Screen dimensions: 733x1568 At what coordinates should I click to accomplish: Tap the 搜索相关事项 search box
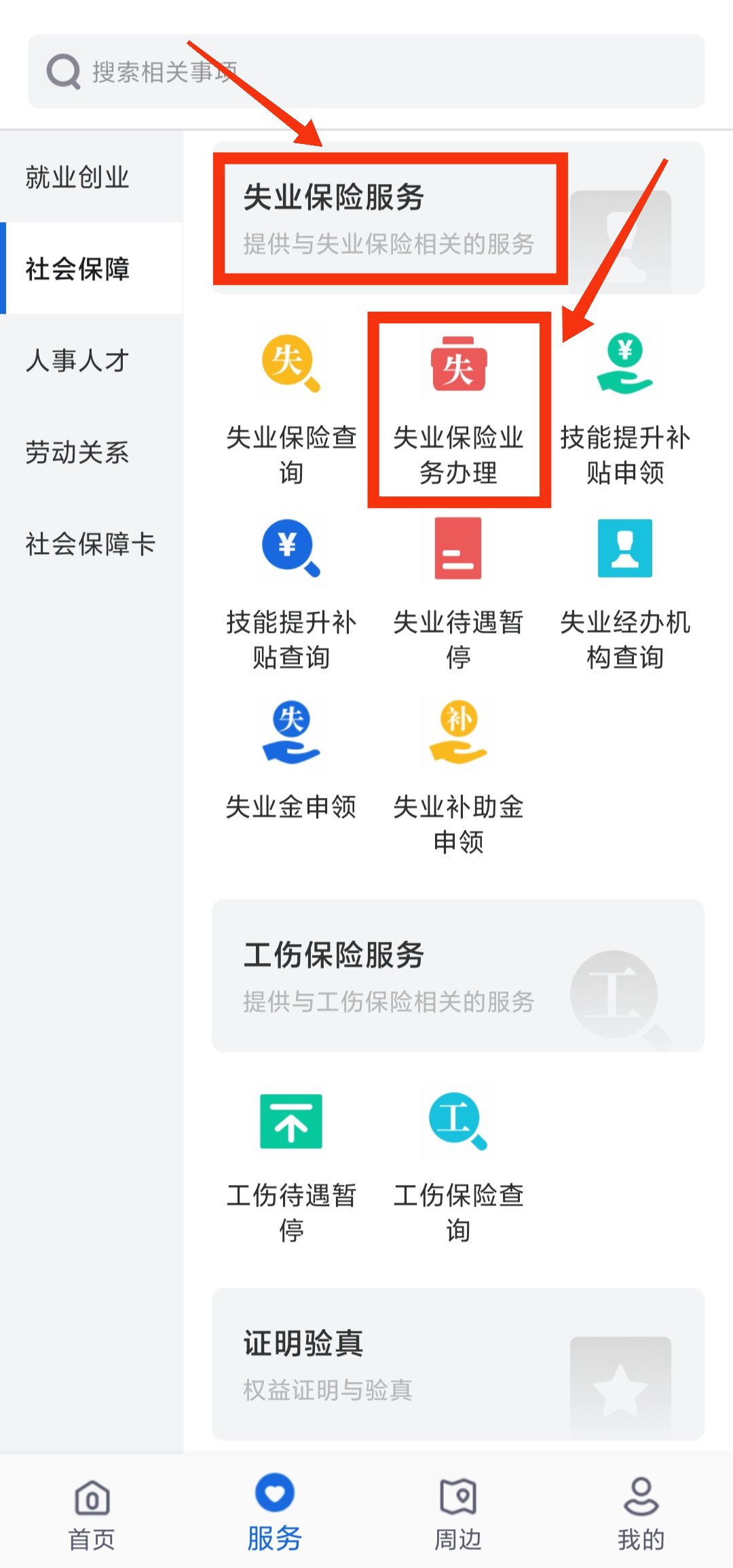(366, 71)
